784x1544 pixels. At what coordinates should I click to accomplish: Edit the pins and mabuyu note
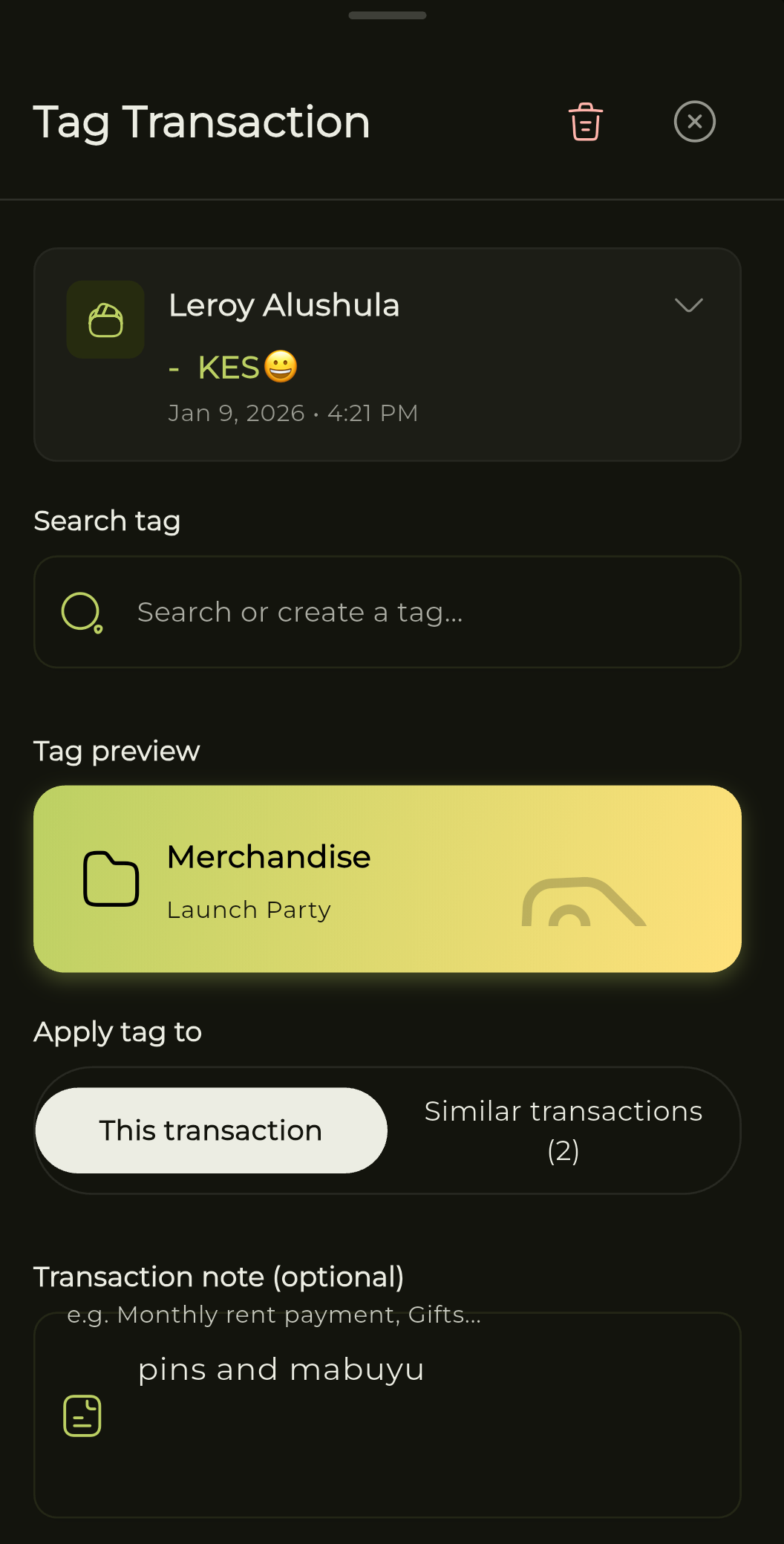click(280, 1369)
